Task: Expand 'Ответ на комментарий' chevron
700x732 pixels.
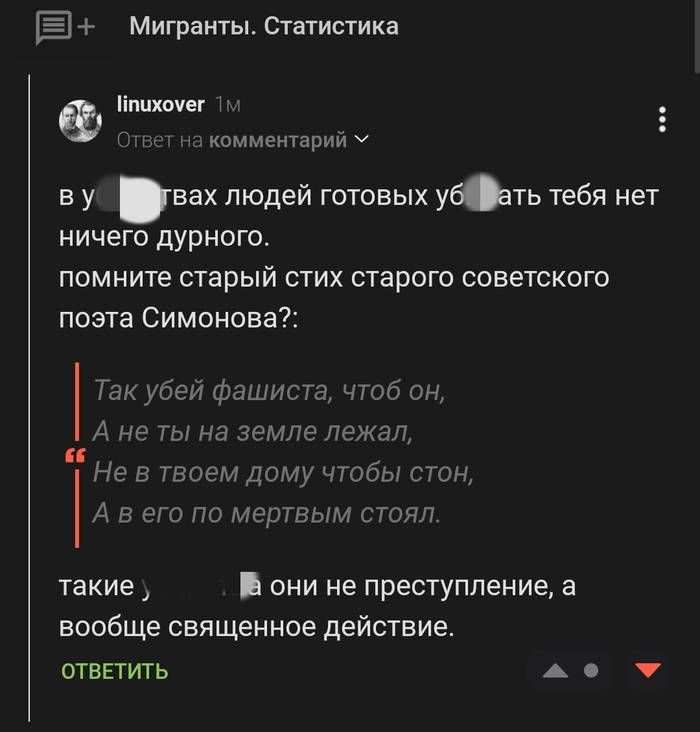Action: (x=362, y=139)
